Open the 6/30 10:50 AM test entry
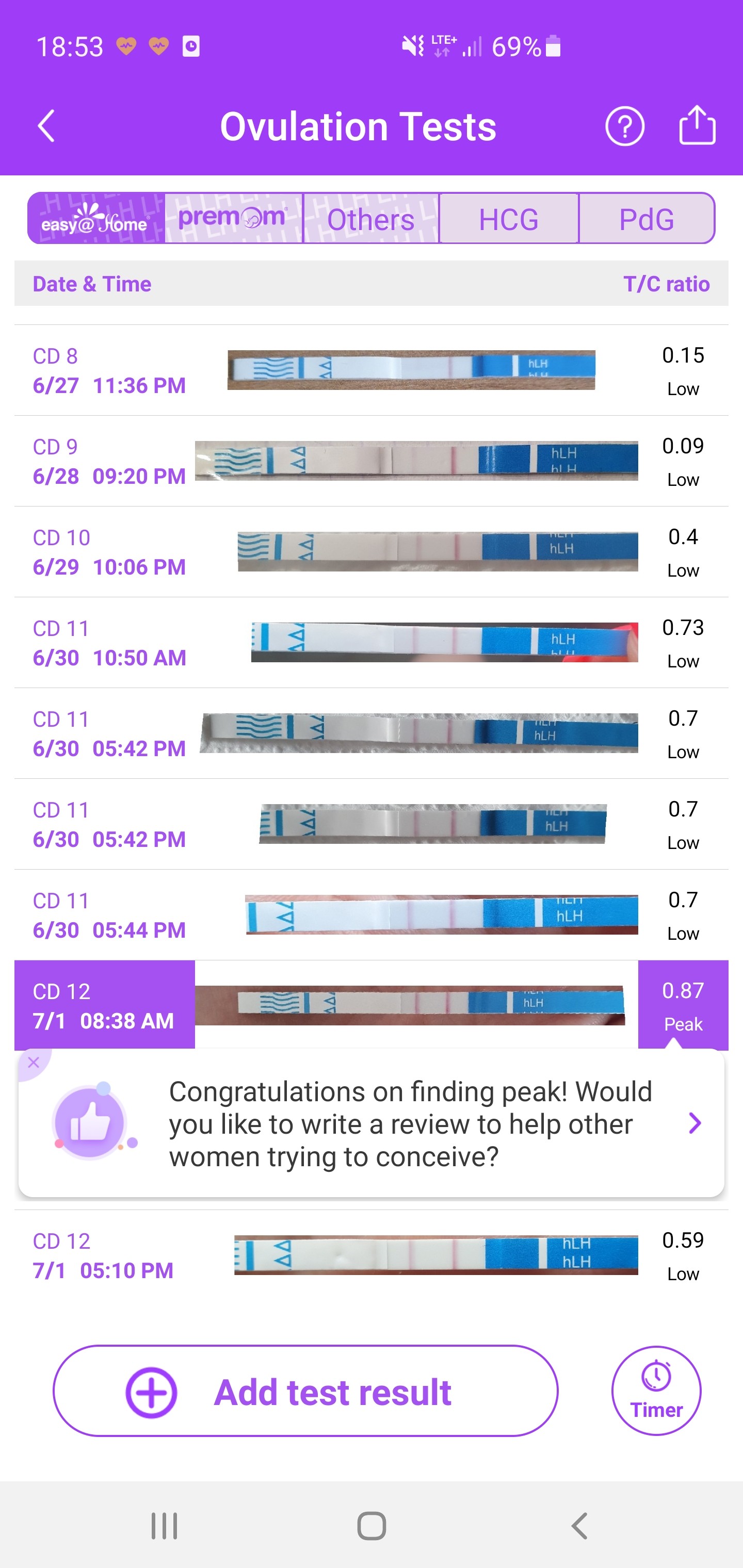Image resolution: width=743 pixels, height=1568 pixels. 370,642
